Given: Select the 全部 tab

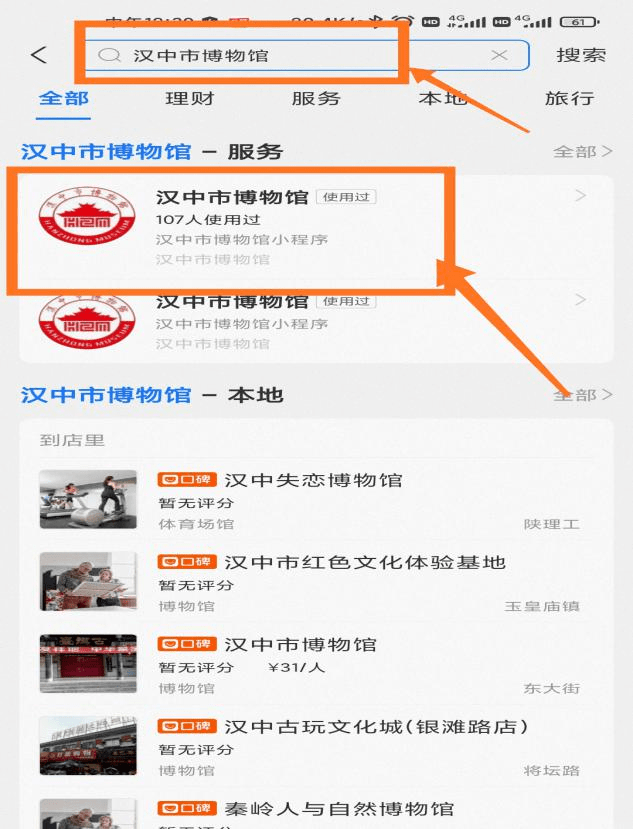Looking at the screenshot, I should click(64, 98).
